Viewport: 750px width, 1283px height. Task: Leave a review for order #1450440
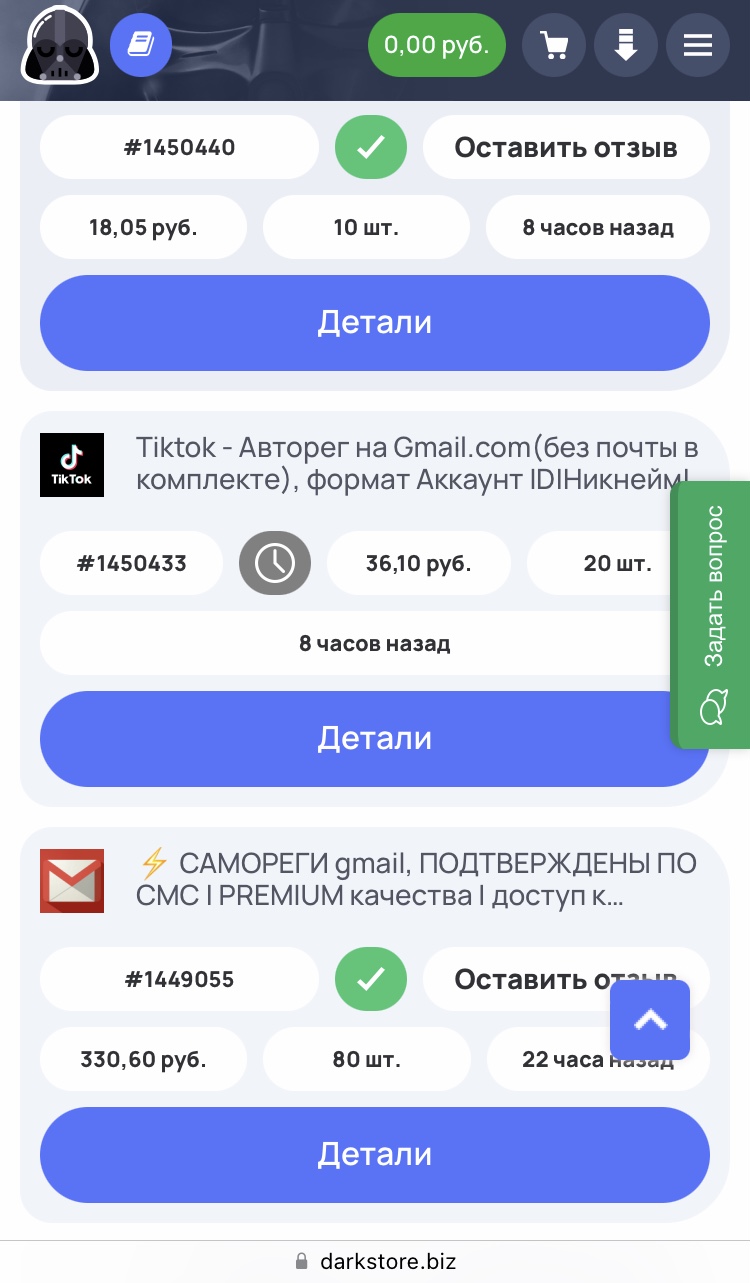tap(565, 148)
